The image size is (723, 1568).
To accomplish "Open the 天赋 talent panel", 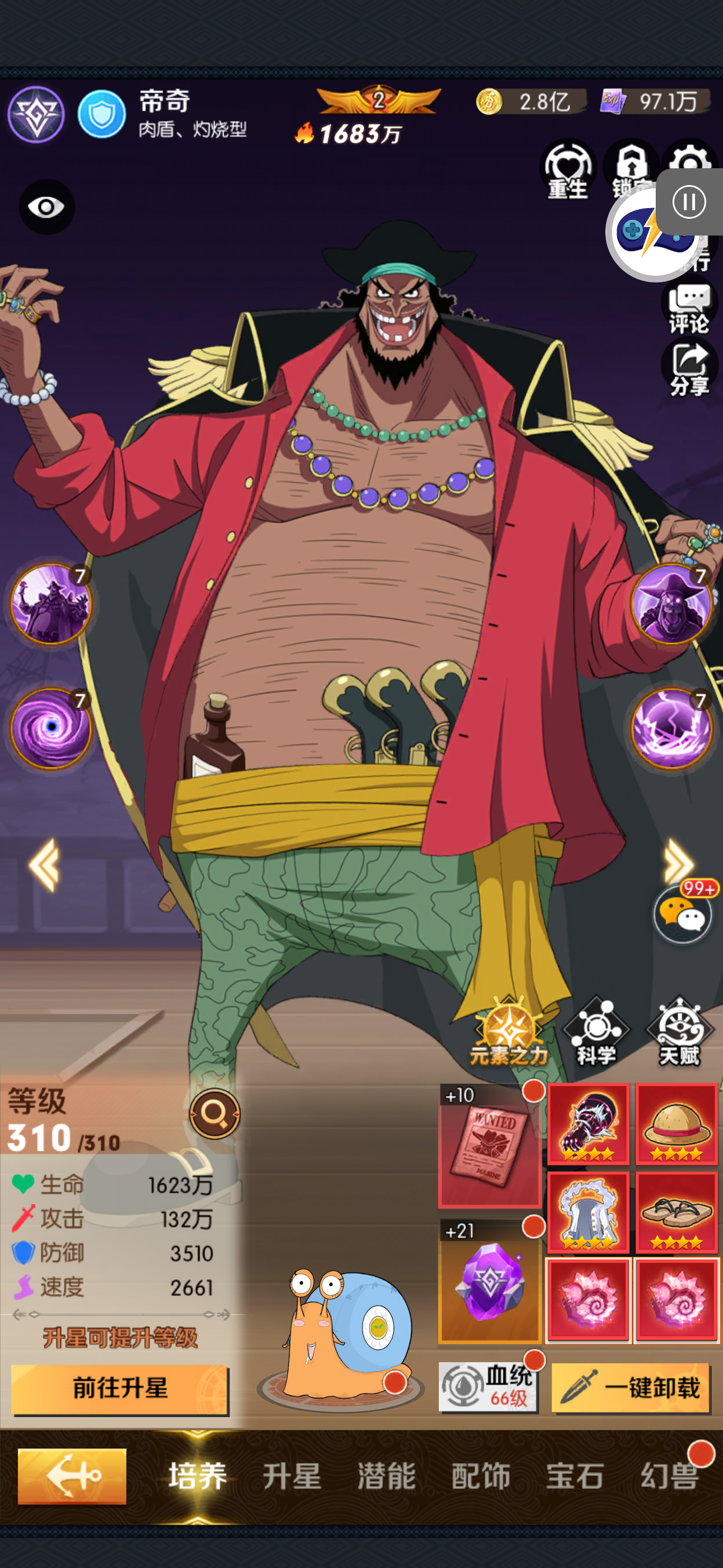I will click(x=679, y=1032).
